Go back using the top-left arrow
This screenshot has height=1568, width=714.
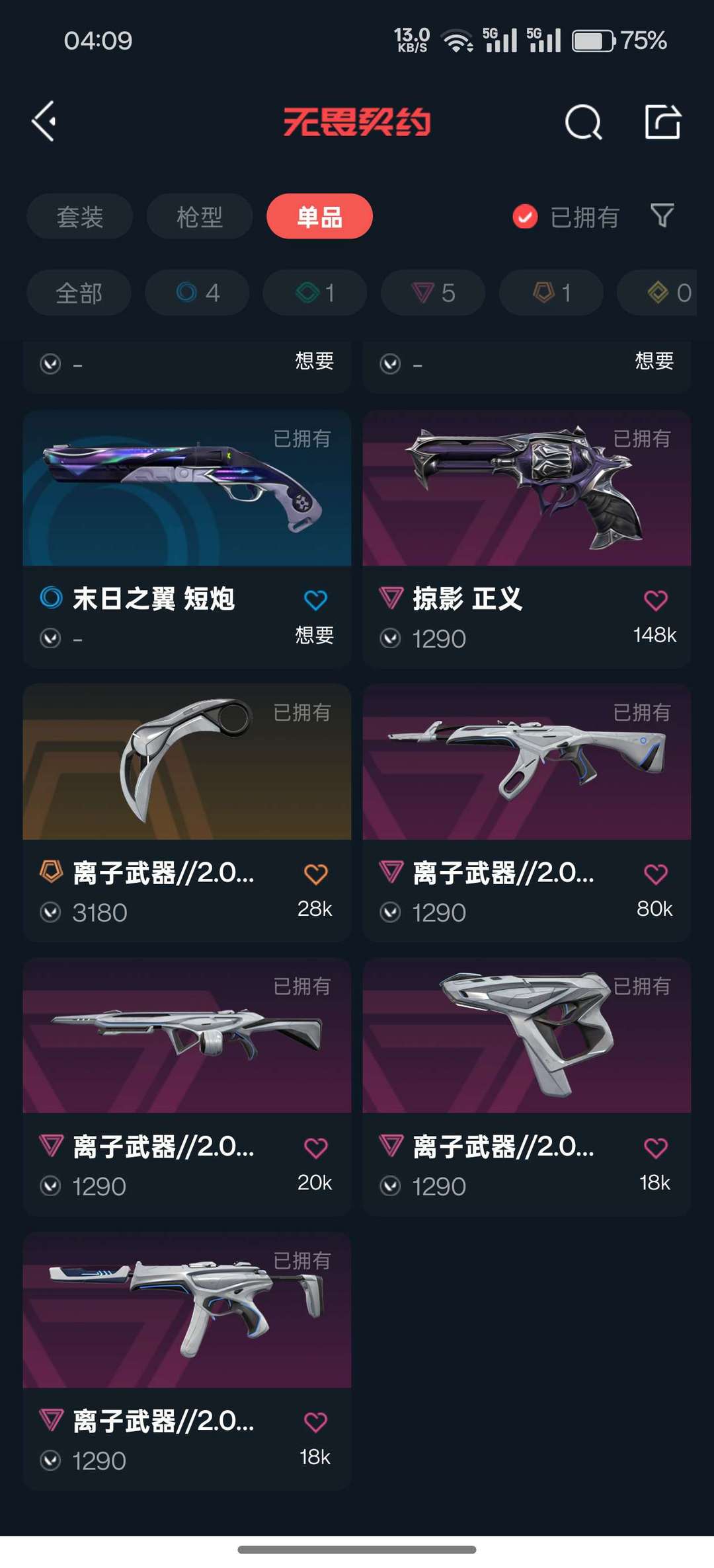pos(44,122)
